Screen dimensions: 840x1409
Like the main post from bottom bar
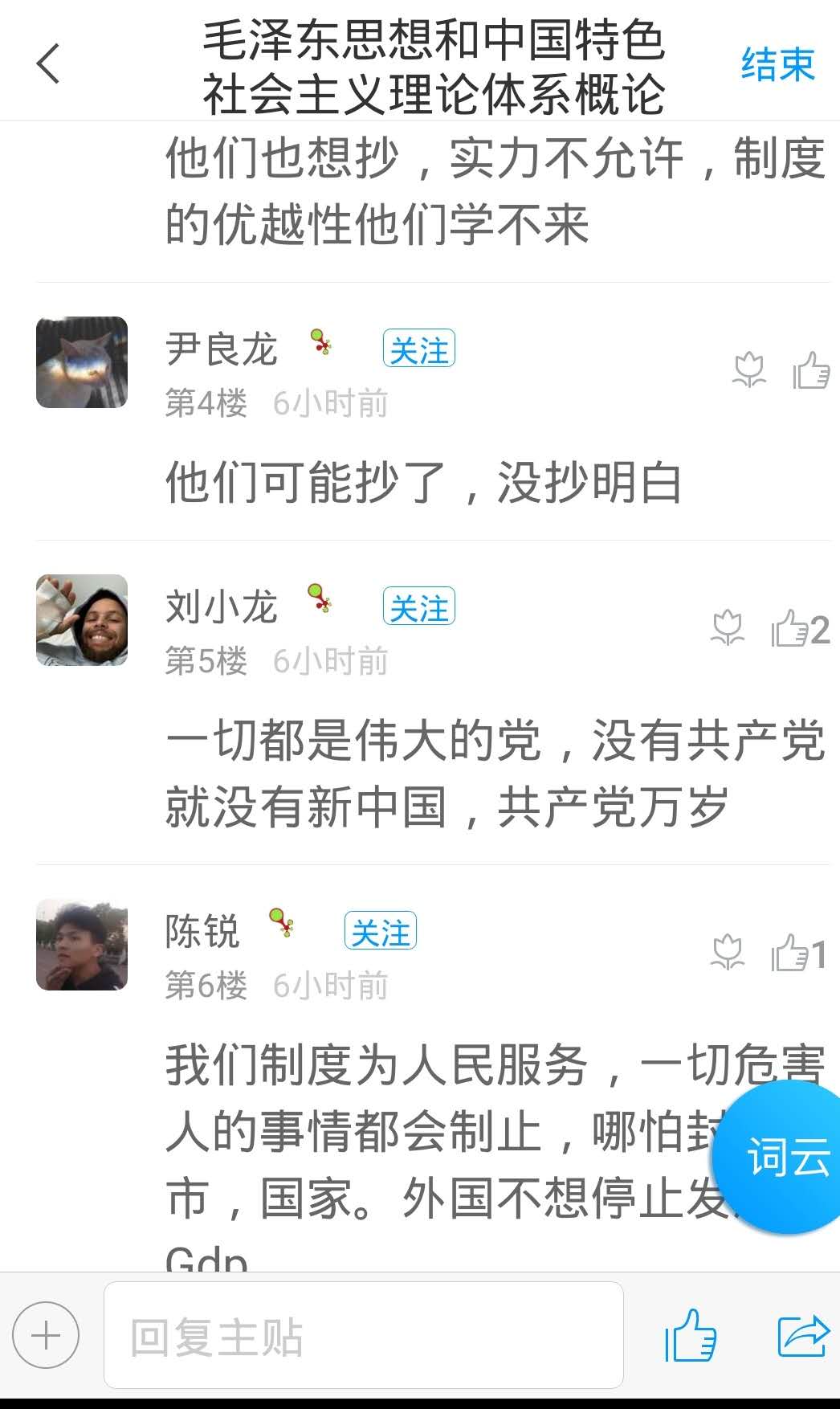tap(690, 1335)
